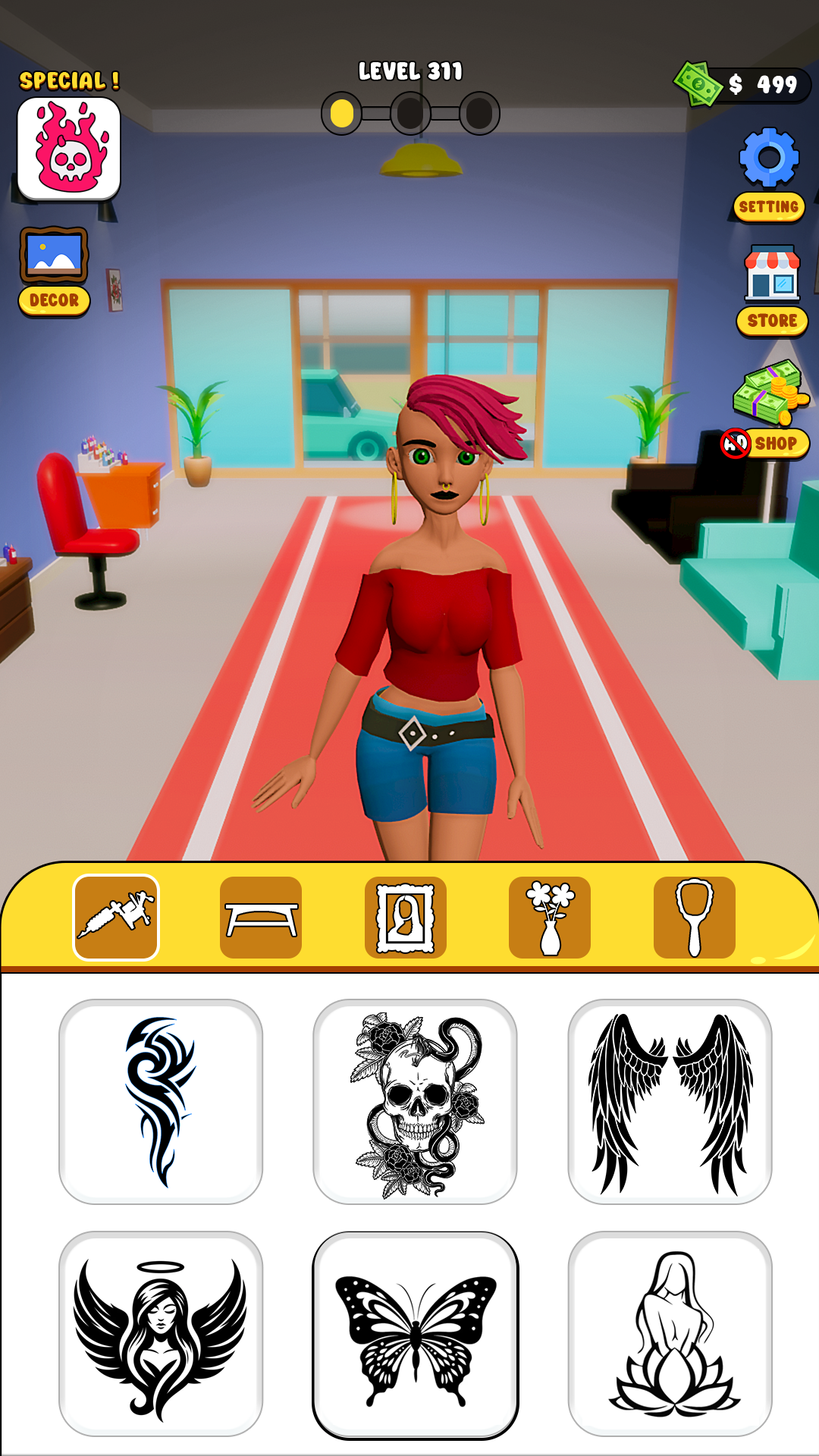This screenshot has height=1456, width=819.
Task: Pick the angel wings tattoo
Action: point(670,1102)
